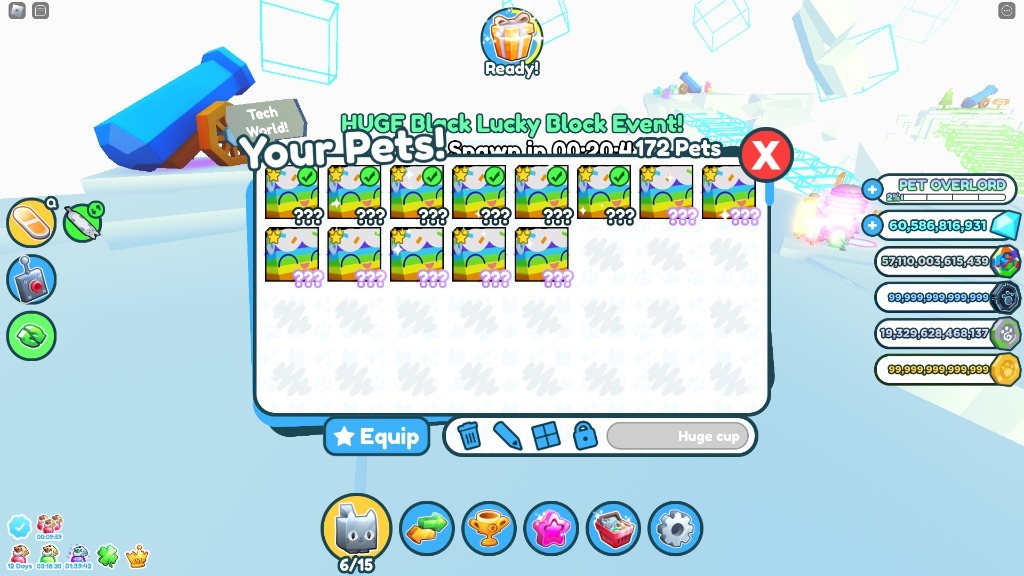
Task: Tap the plus next to diamonds balance
Action: click(872, 226)
